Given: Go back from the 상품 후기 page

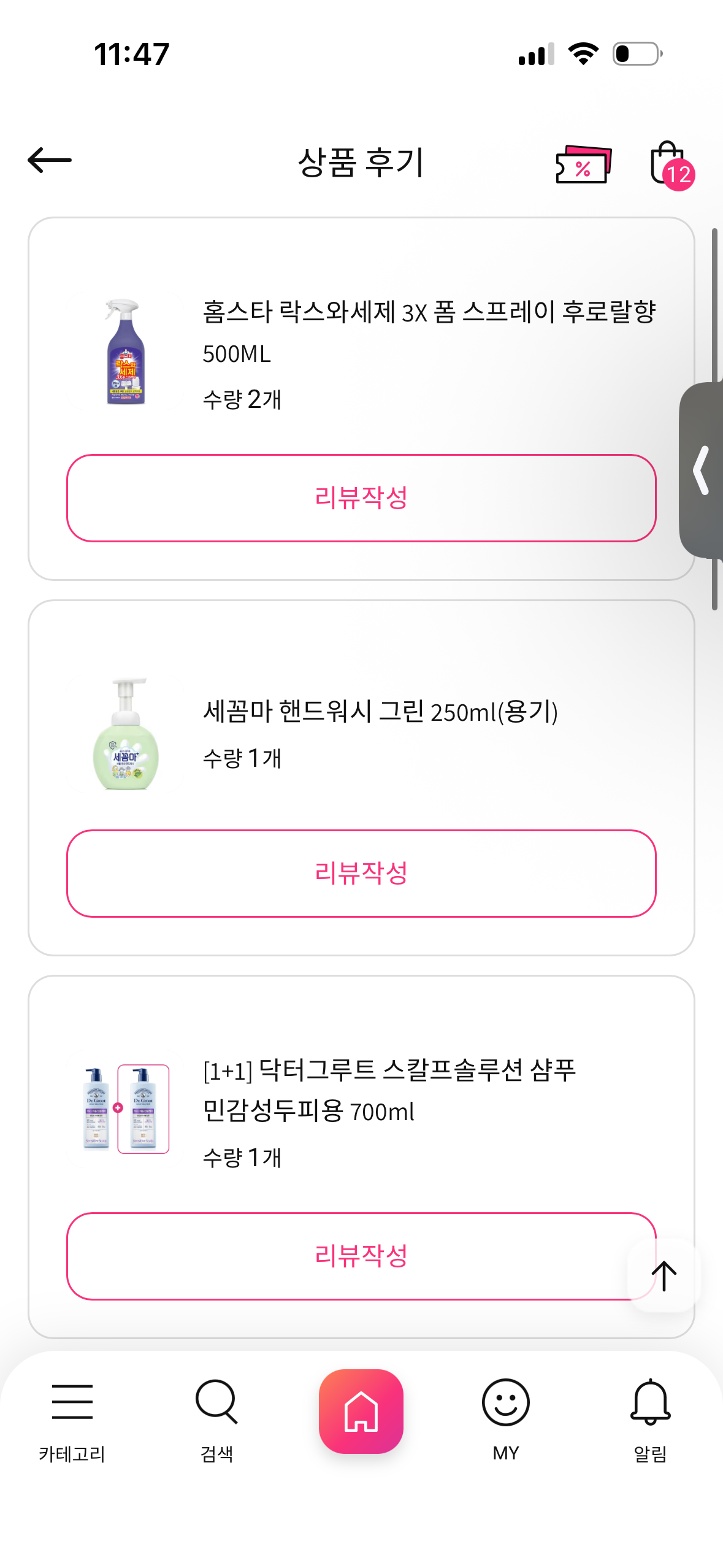Looking at the screenshot, I should point(50,161).
